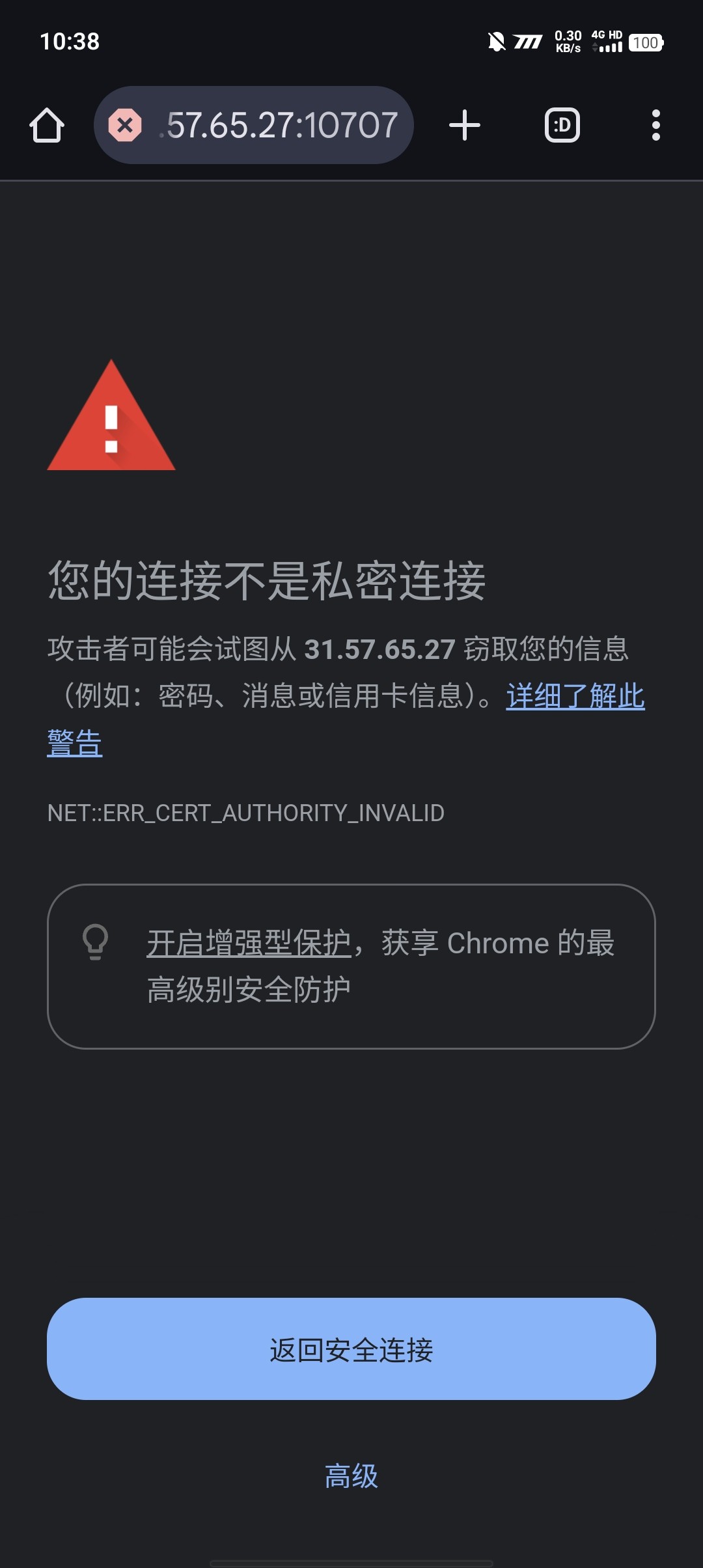Screen dimensions: 703x1568
Task: Open 详细了解此警告 link
Action: click(573, 697)
